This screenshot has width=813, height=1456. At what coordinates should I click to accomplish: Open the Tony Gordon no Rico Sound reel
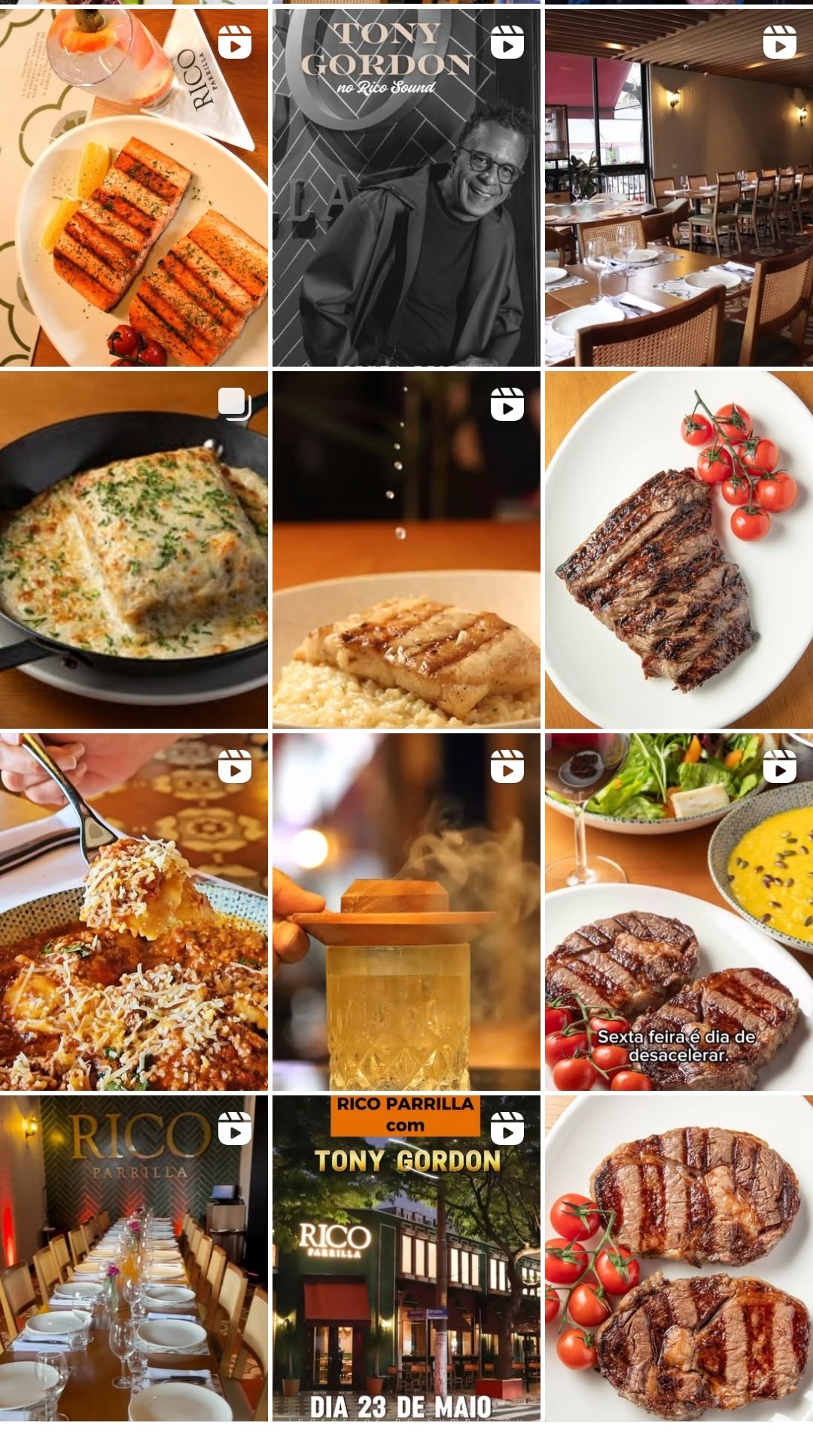406,188
